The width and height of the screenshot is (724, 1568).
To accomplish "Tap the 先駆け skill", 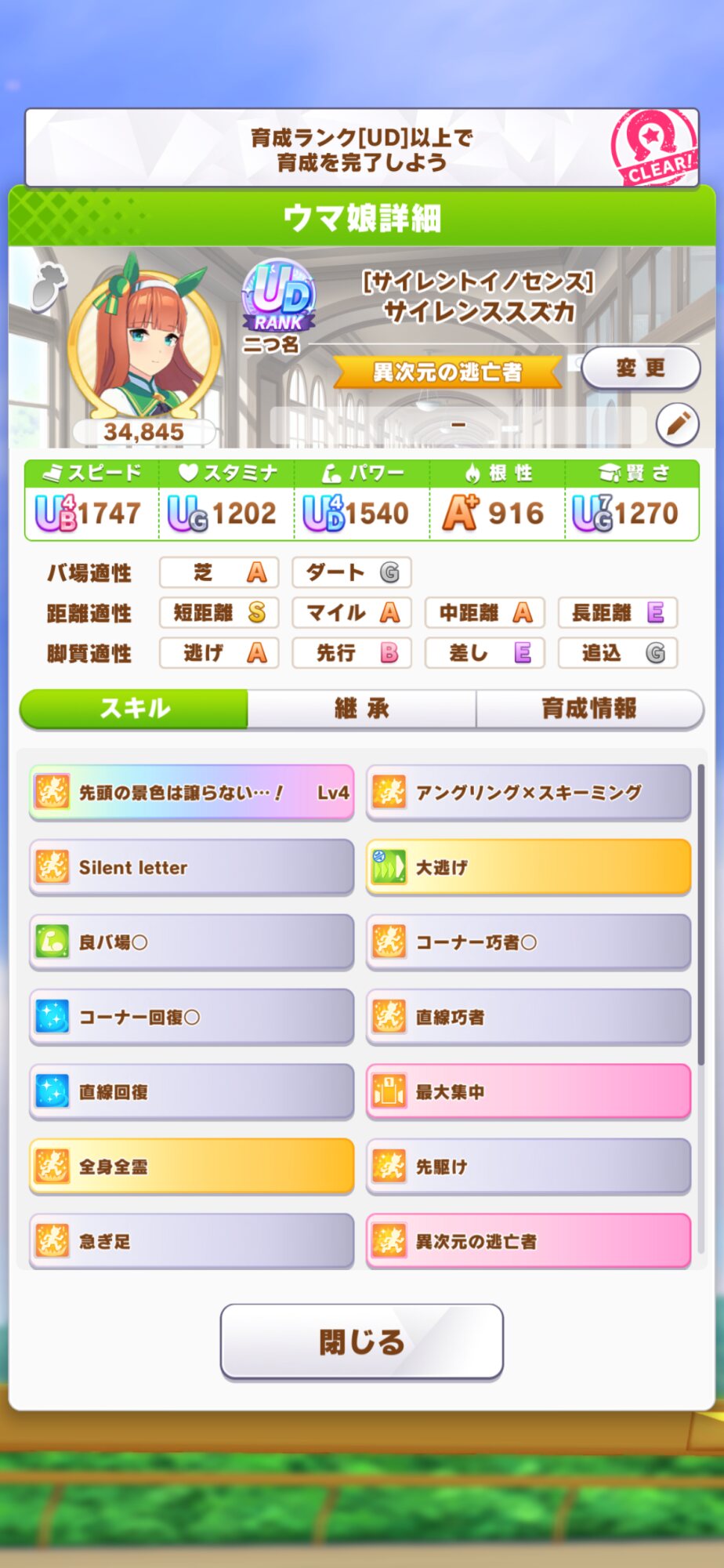I will point(529,1167).
